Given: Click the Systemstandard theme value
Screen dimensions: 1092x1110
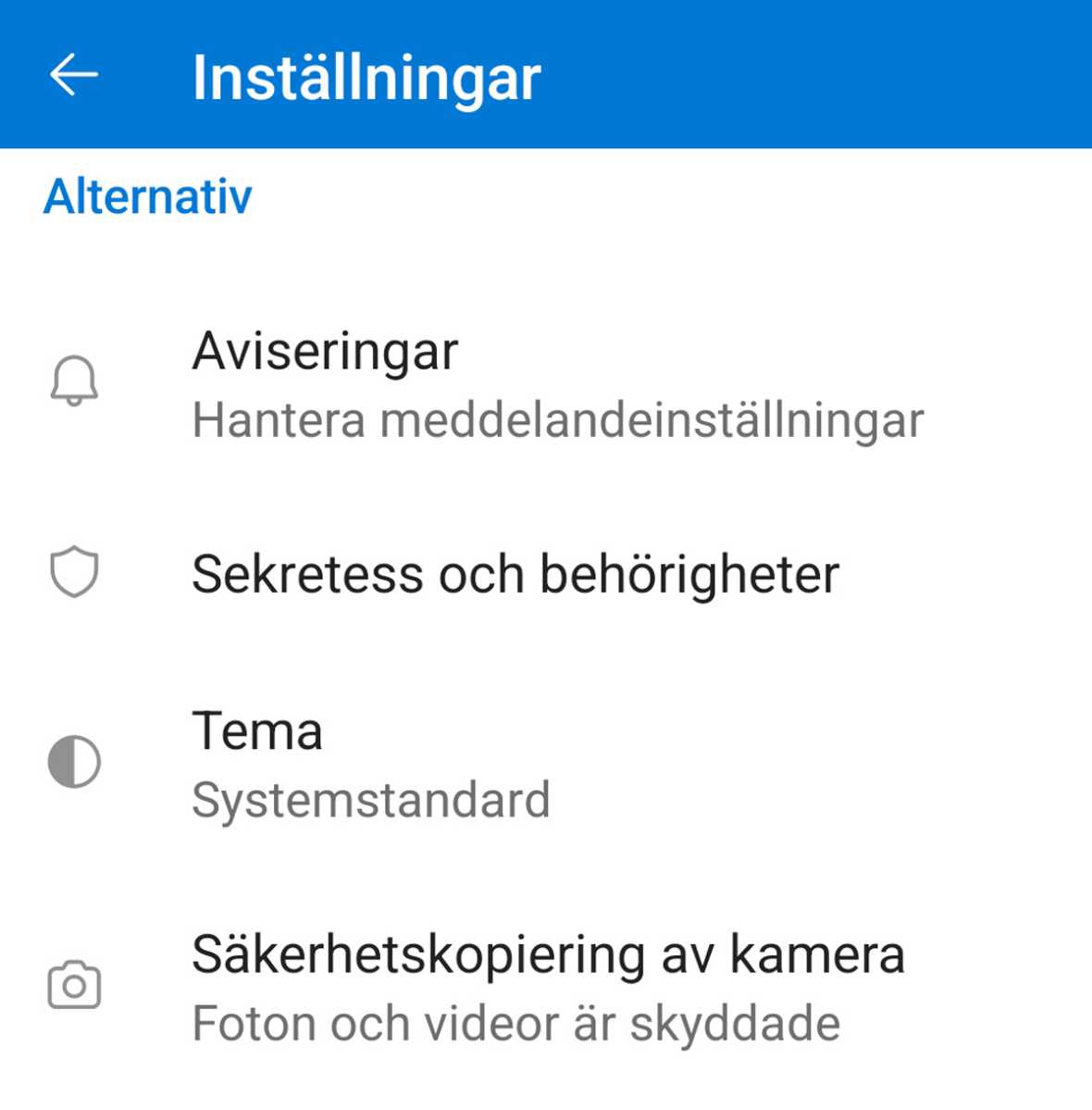Looking at the screenshot, I should point(370,800).
